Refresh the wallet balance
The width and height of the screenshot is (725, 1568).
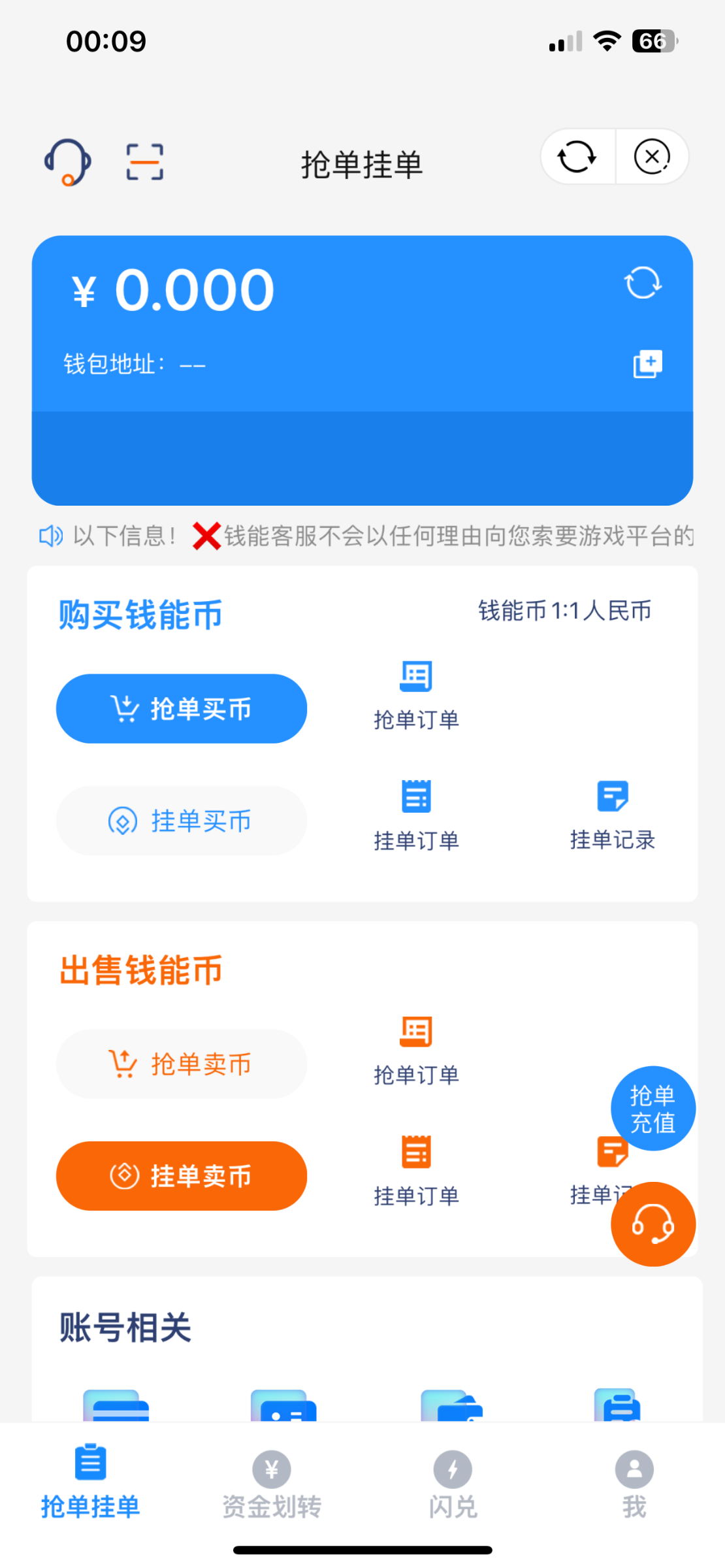[643, 282]
